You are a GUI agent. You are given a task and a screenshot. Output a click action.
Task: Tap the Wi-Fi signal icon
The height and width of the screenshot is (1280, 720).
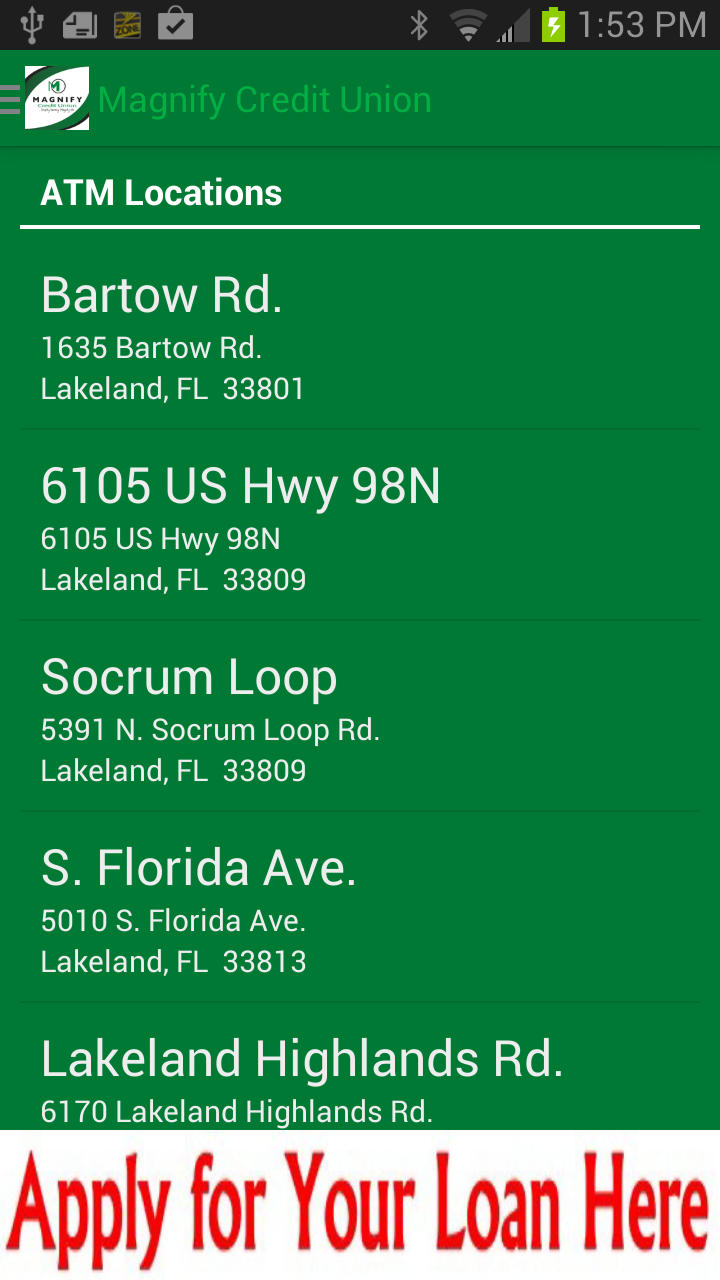point(468,24)
